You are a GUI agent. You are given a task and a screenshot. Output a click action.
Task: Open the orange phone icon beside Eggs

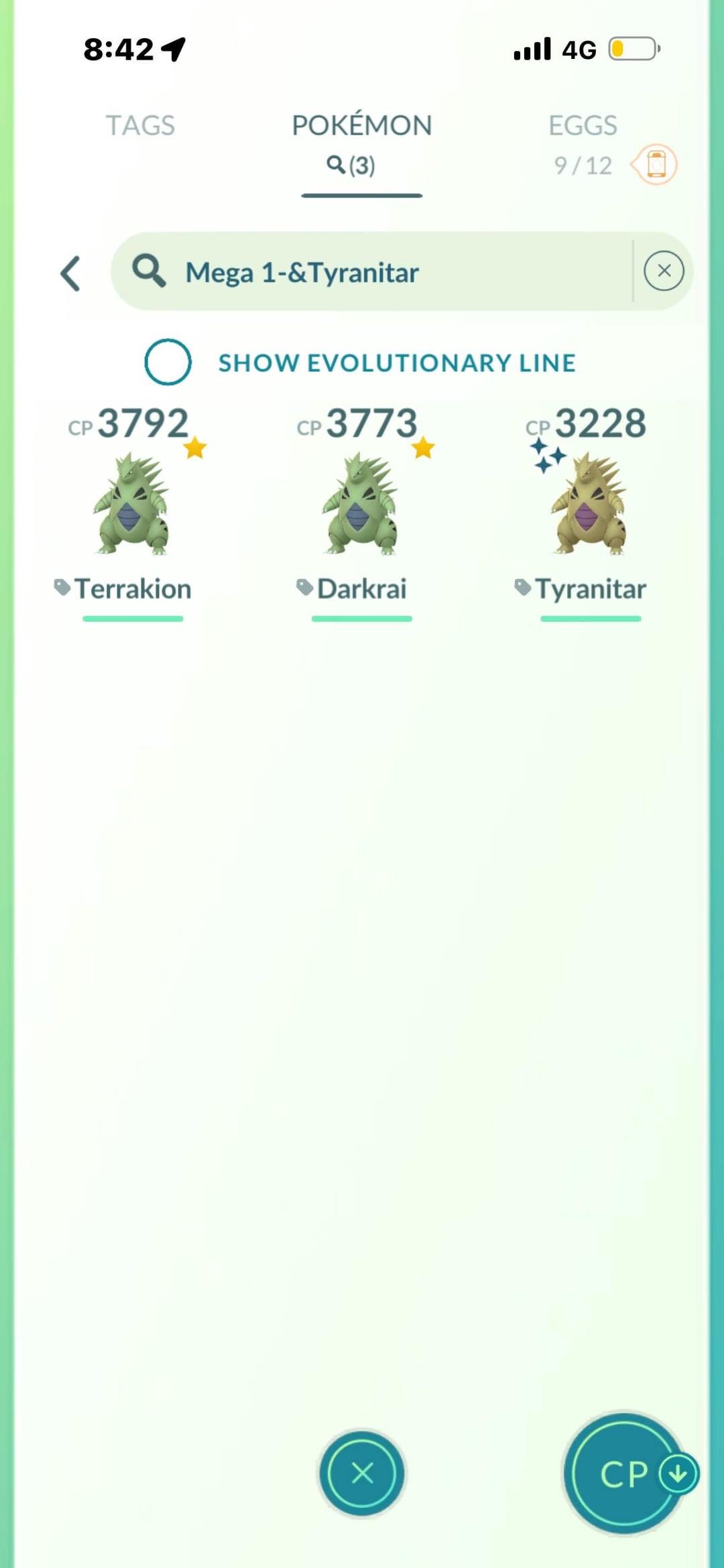click(x=656, y=165)
